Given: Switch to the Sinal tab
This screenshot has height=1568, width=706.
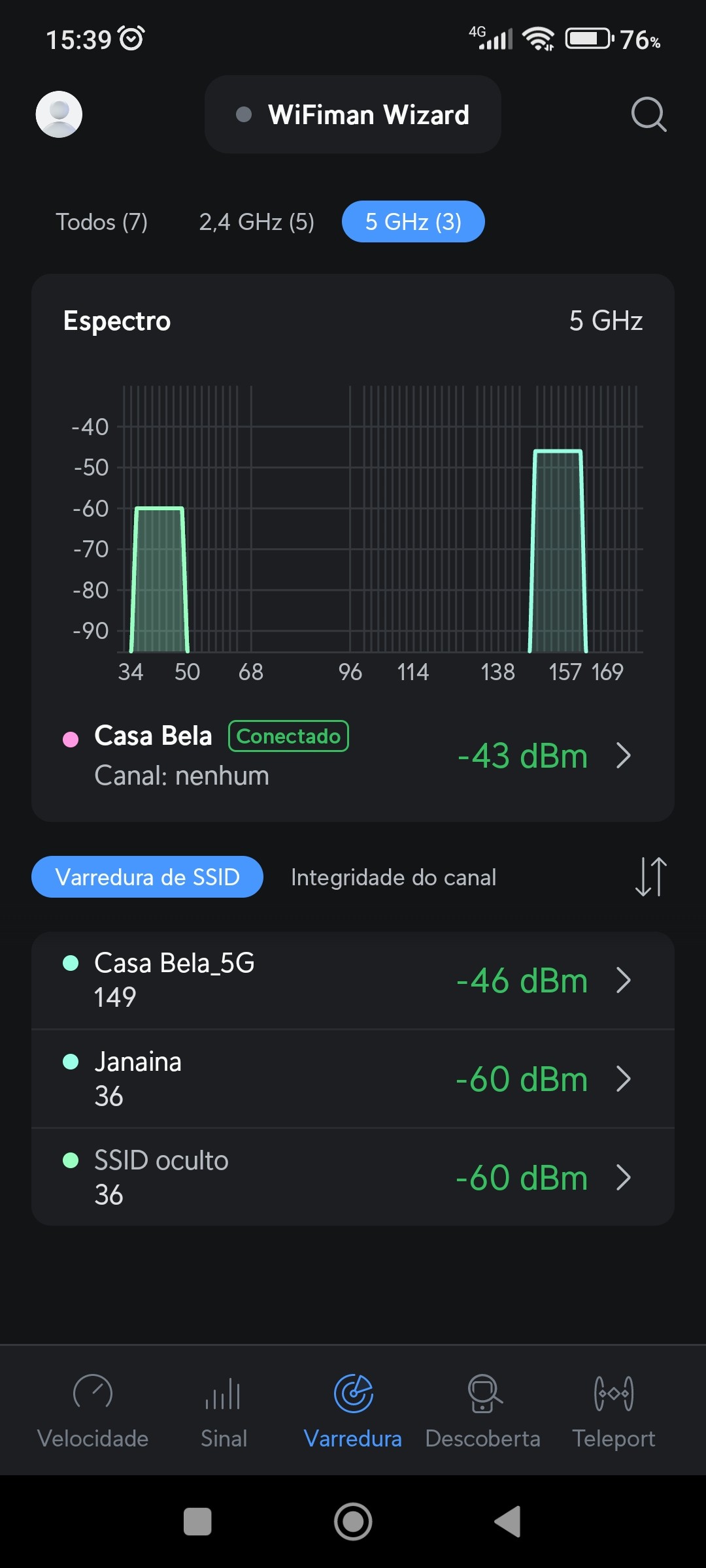Looking at the screenshot, I should (x=224, y=1409).
